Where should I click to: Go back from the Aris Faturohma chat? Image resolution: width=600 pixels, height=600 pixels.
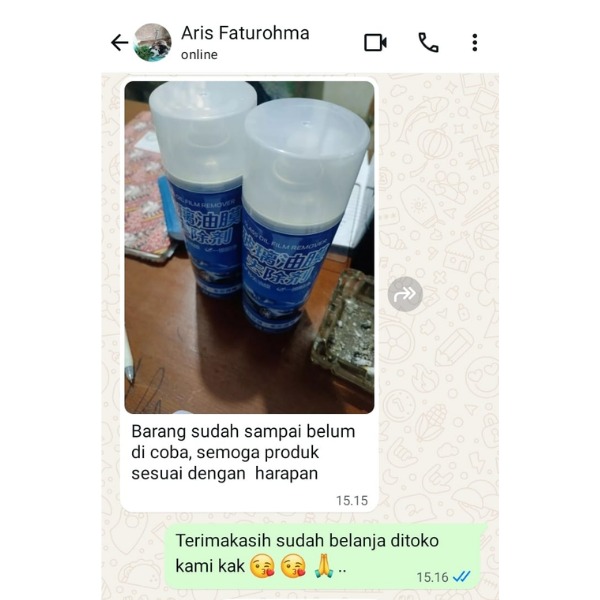point(119,42)
